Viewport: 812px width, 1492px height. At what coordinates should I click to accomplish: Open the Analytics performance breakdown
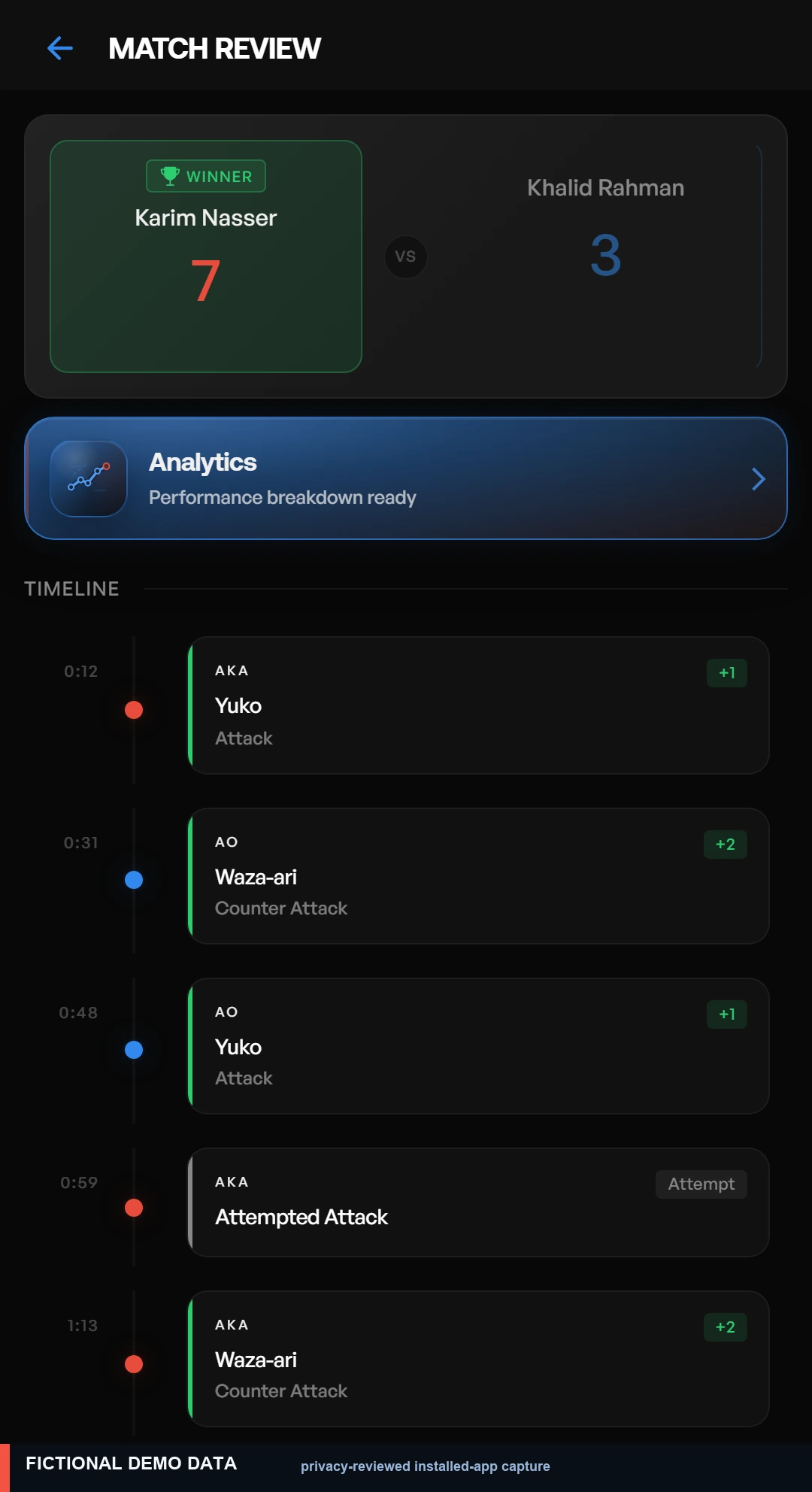(406, 478)
